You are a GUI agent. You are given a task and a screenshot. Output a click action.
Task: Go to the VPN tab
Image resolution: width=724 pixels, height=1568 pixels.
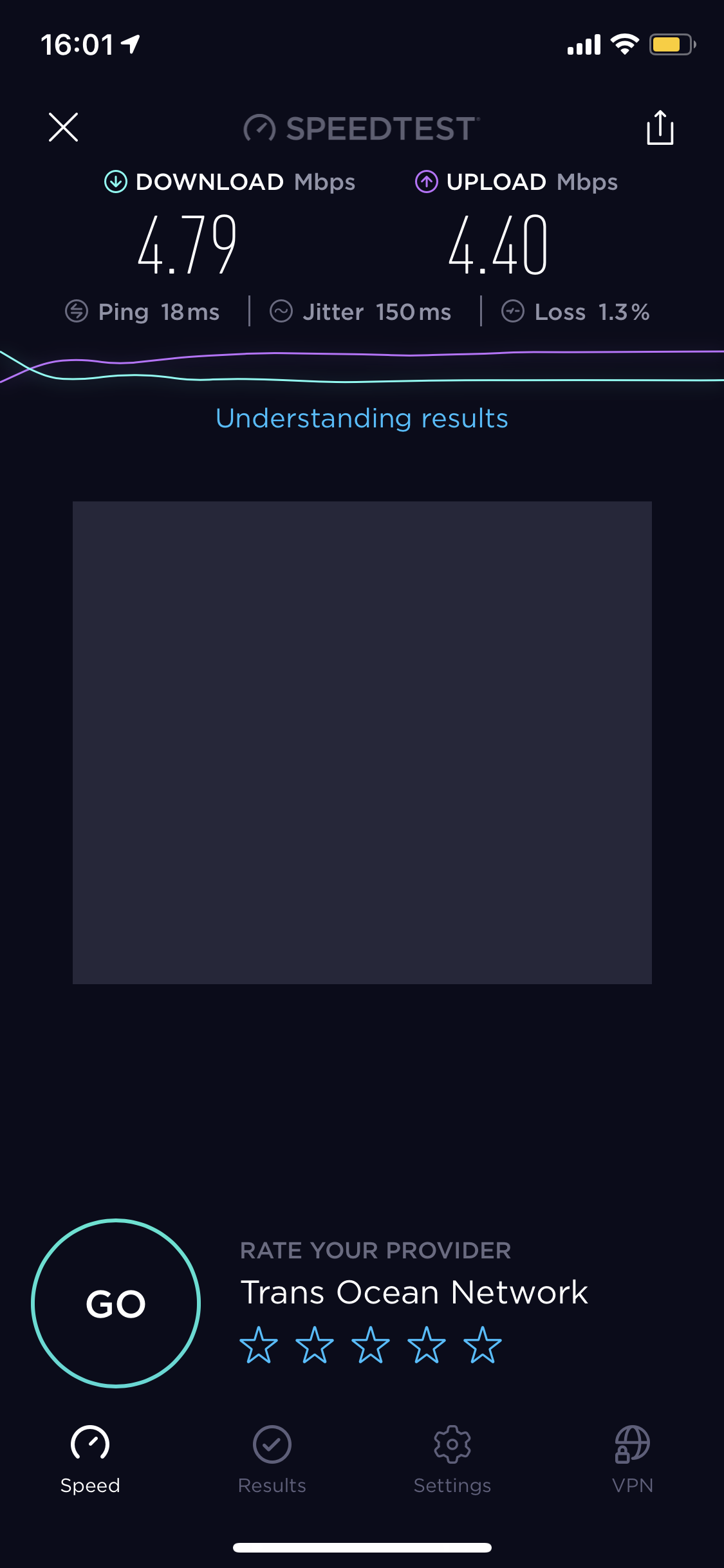coord(633,1459)
